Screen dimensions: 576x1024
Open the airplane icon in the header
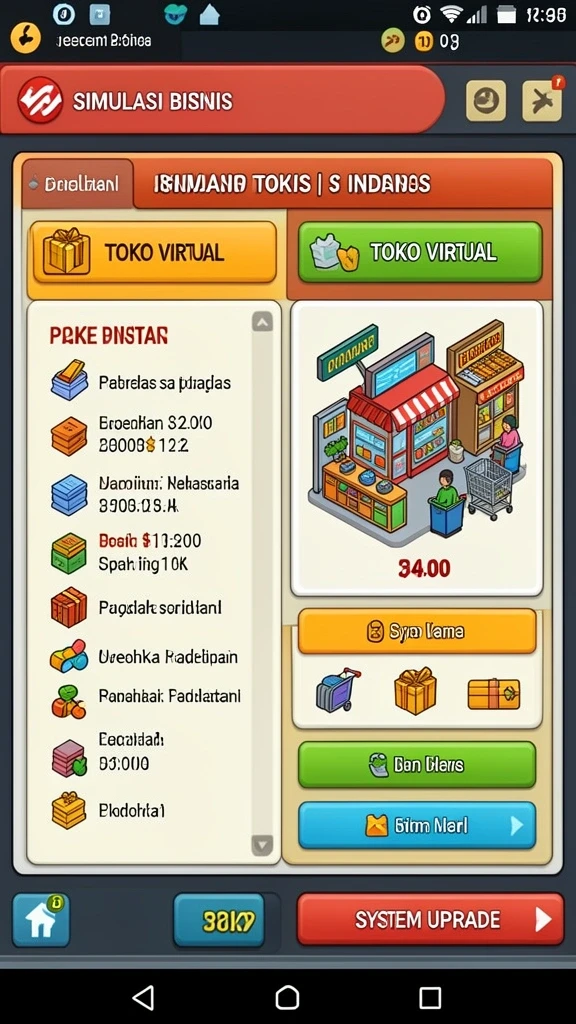pyautogui.click(x=541, y=101)
